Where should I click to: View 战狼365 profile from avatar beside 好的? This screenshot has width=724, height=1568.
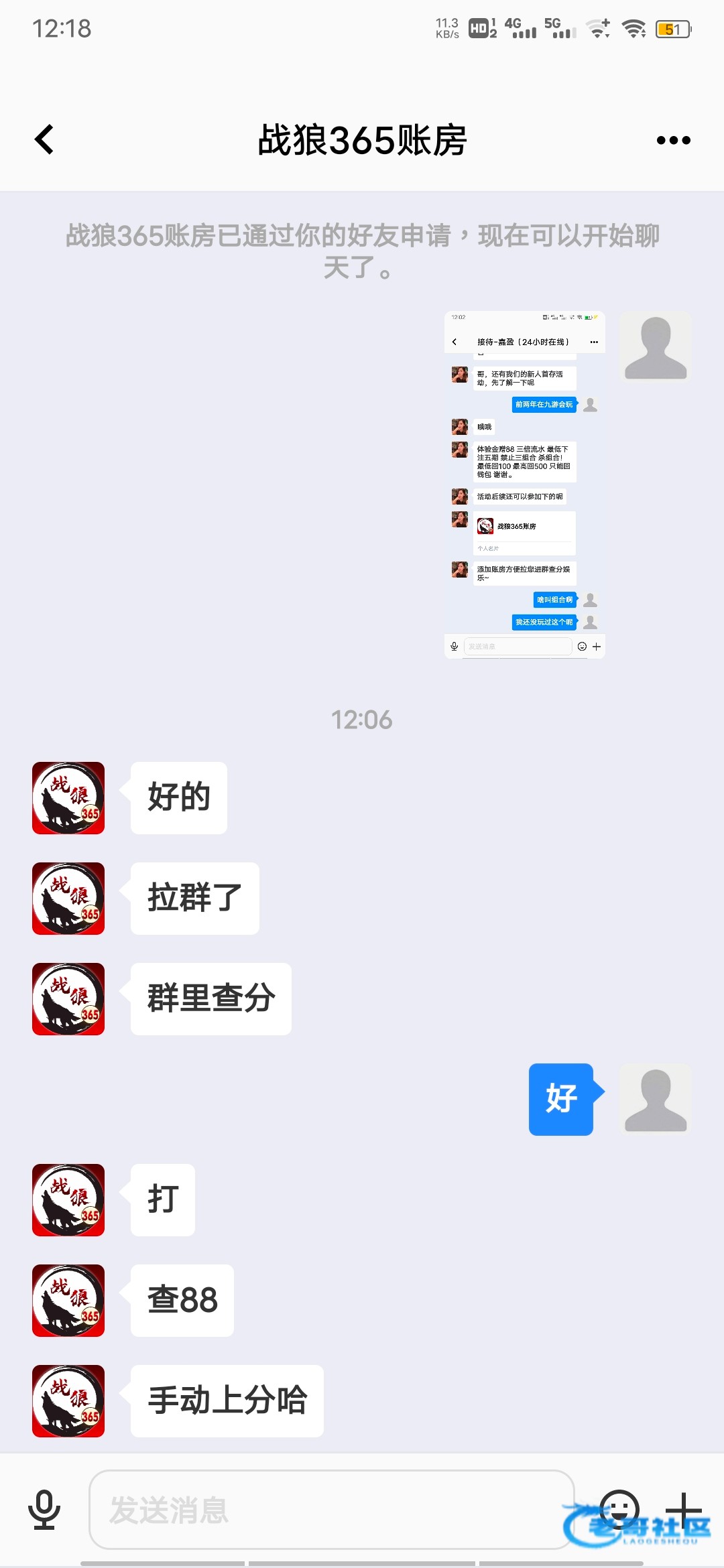(x=68, y=798)
